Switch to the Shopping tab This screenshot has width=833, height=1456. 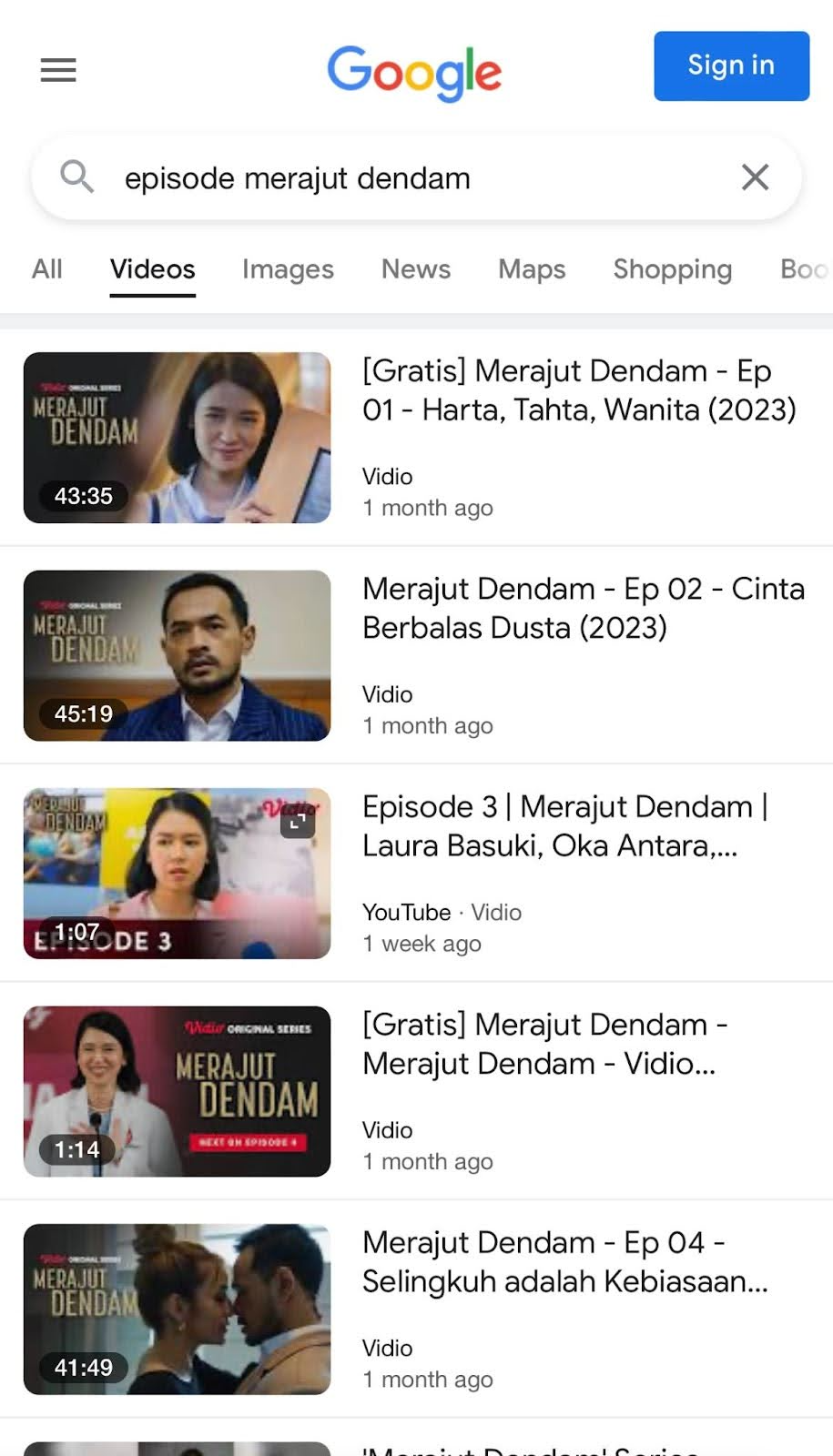click(672, 270)
